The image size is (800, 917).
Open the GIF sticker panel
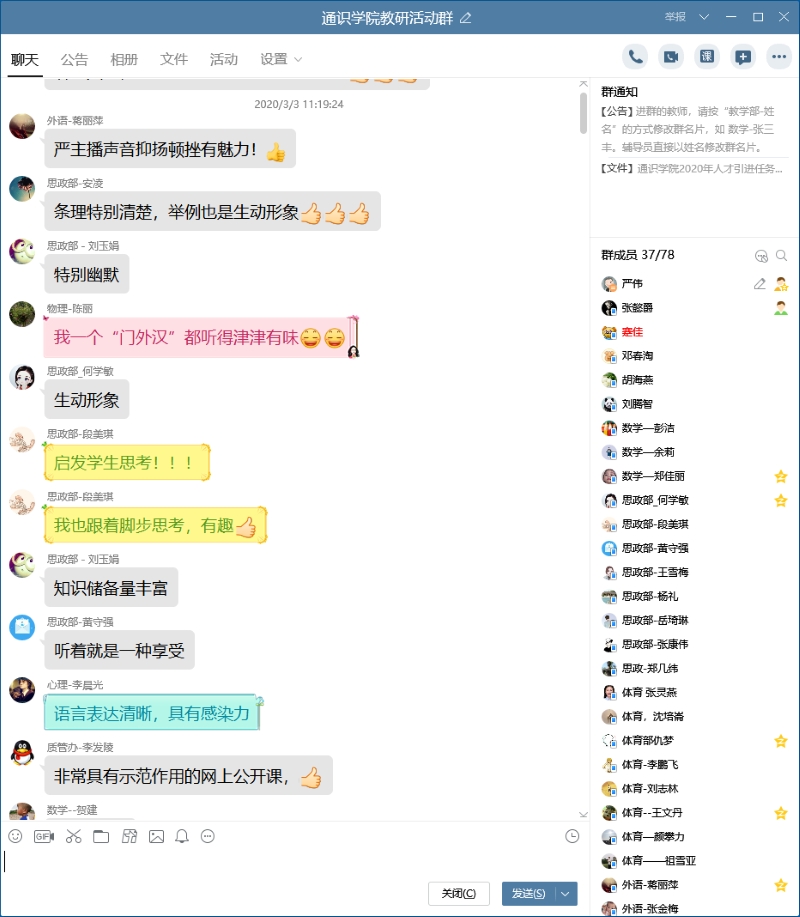coord(44,836)
